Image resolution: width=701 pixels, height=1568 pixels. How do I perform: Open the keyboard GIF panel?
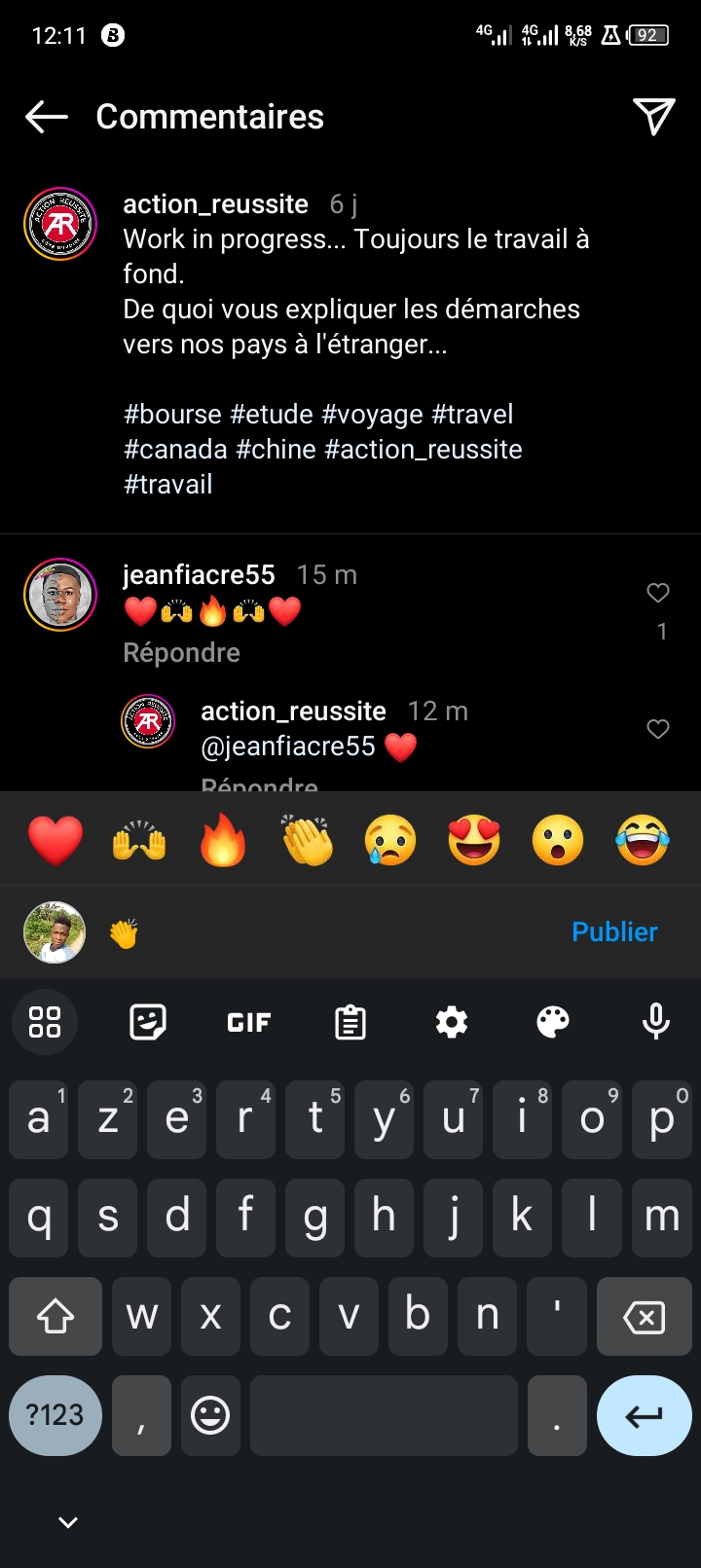[248, 1022]
